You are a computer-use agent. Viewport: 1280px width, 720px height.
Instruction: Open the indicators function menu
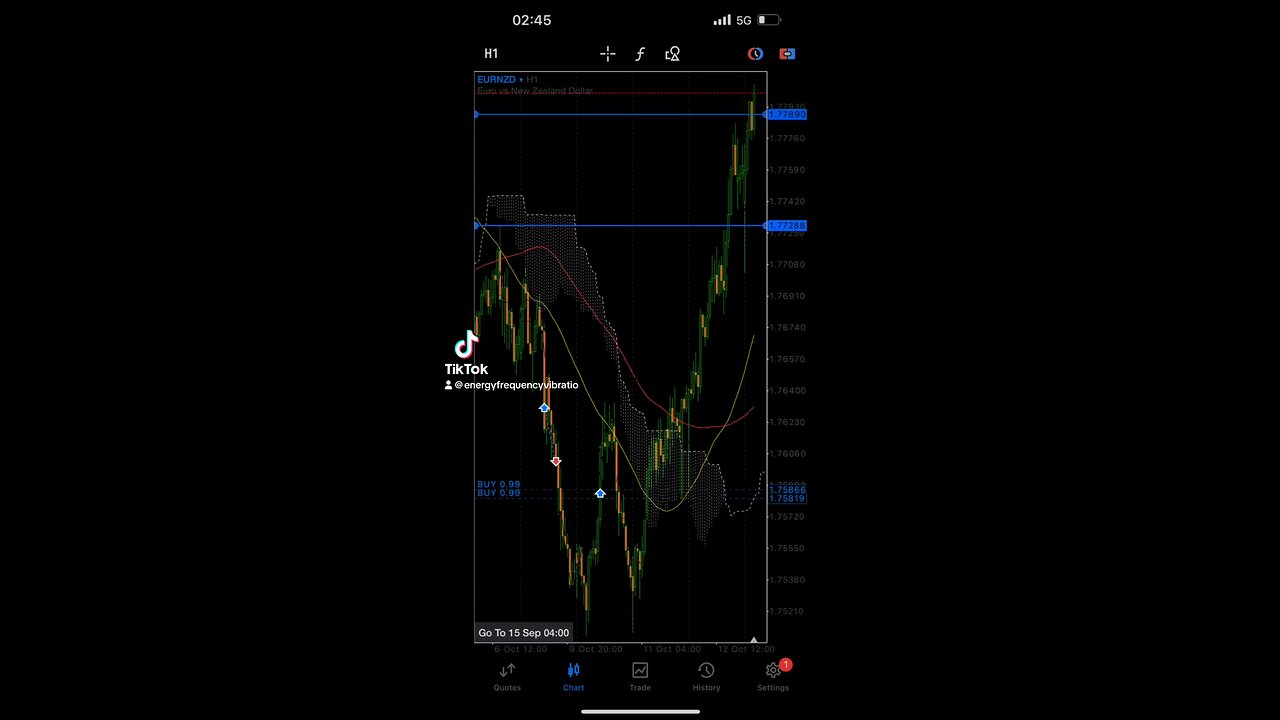click(x=640, y=54)
